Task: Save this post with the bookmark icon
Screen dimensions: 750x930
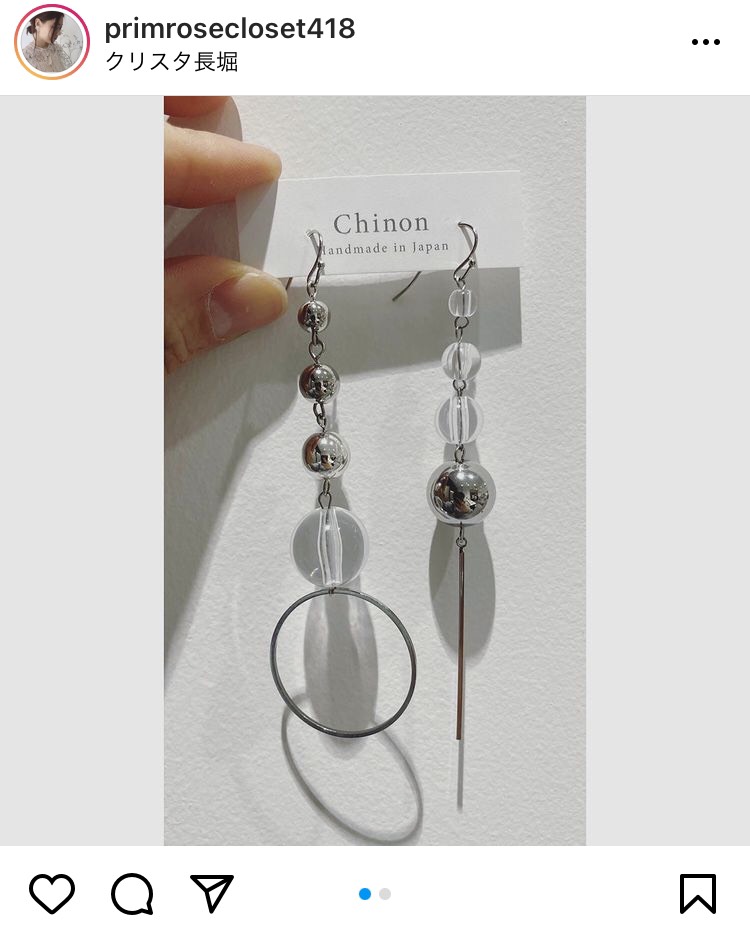Action: [697, 893]
